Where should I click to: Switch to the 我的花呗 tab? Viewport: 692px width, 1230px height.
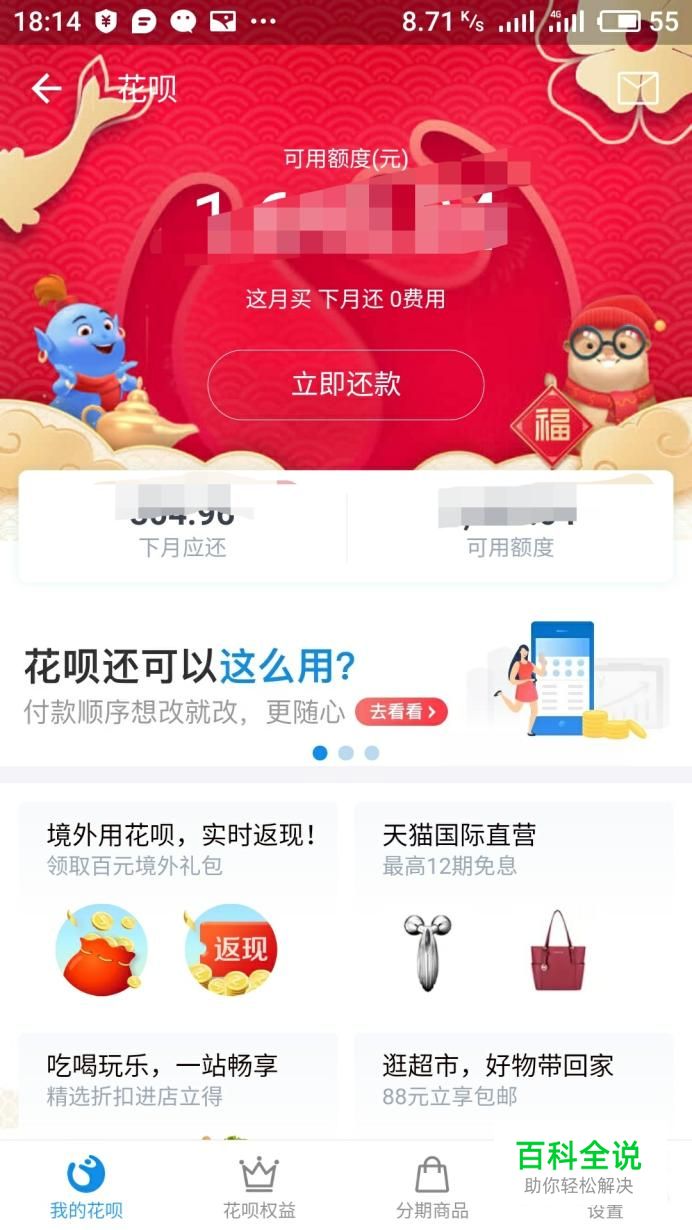pos(87,1187)
